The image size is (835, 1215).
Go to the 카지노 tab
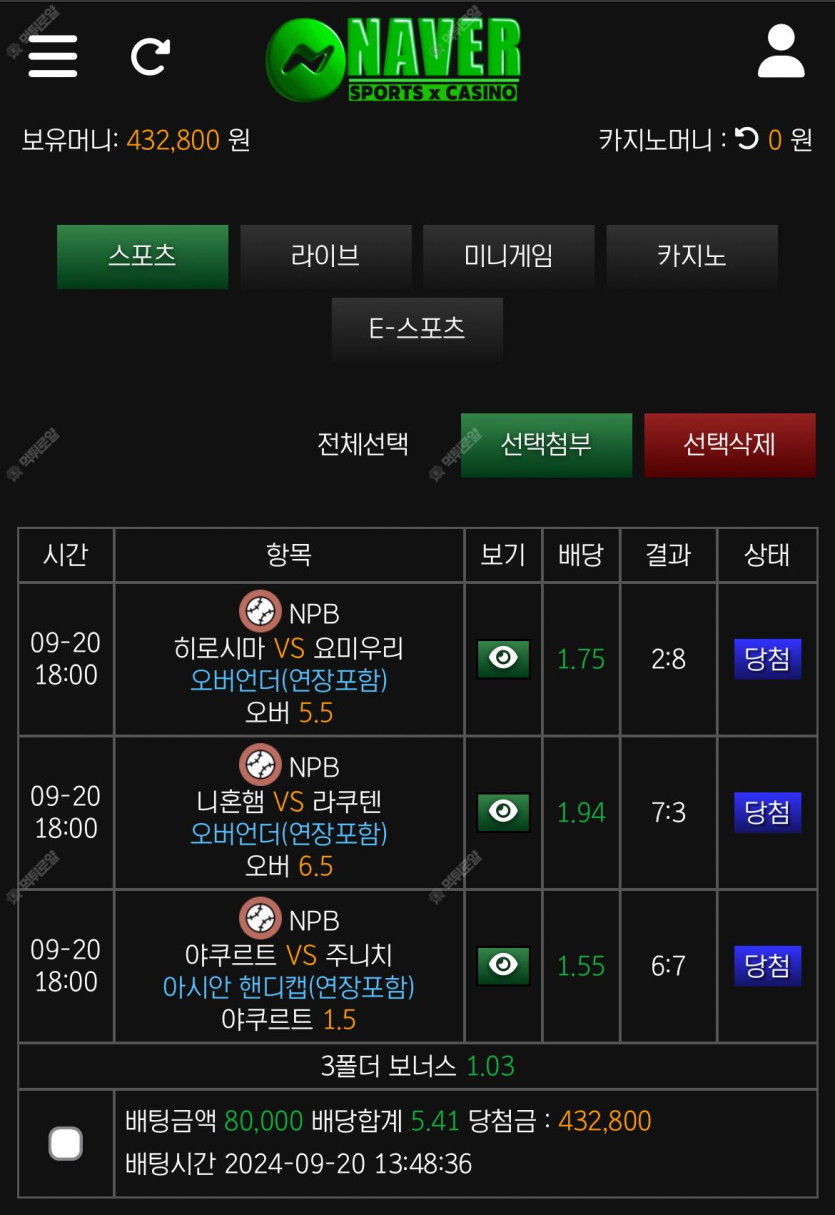pyautogui.click(x=691, y=256)
